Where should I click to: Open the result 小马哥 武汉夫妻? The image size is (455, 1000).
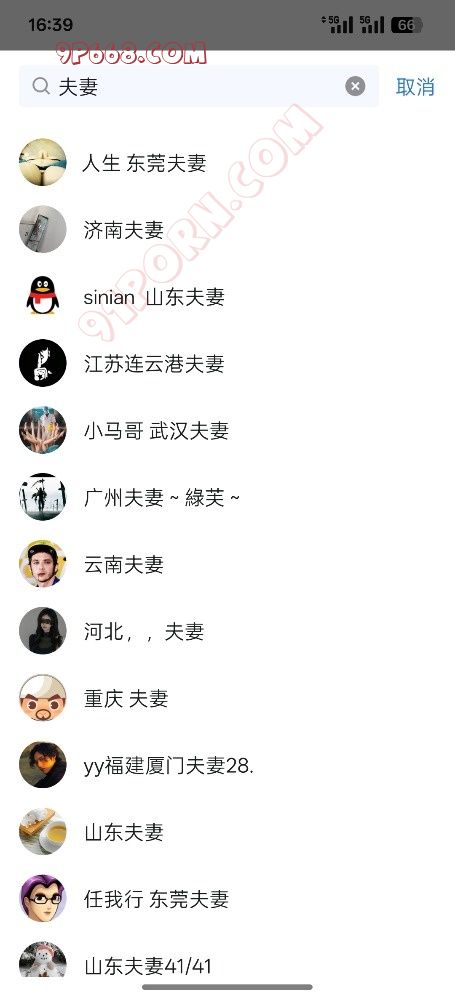[x=227, y=430]
